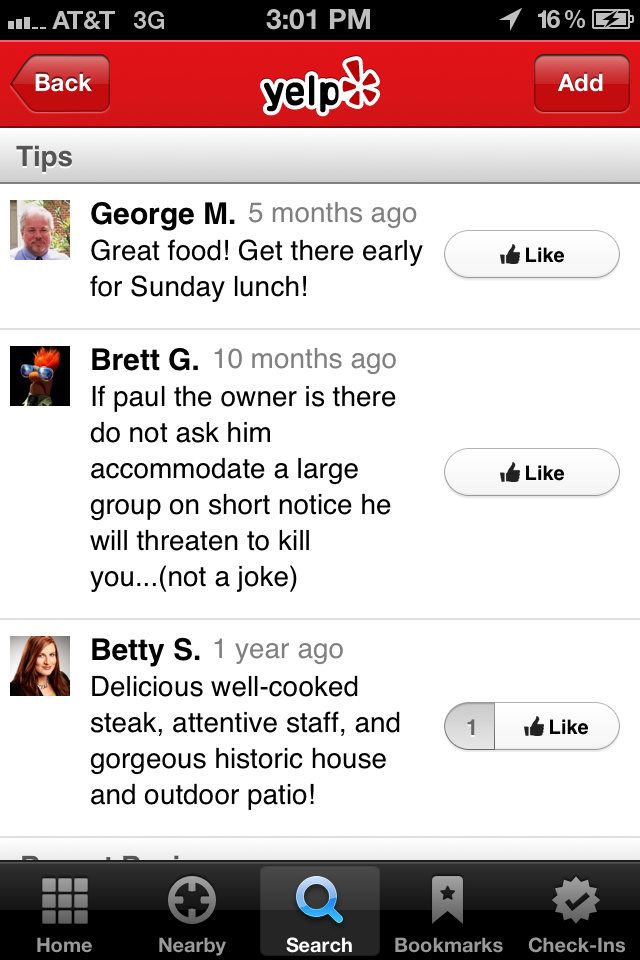Like Brett G.'s tip

(x=532, y=473)
